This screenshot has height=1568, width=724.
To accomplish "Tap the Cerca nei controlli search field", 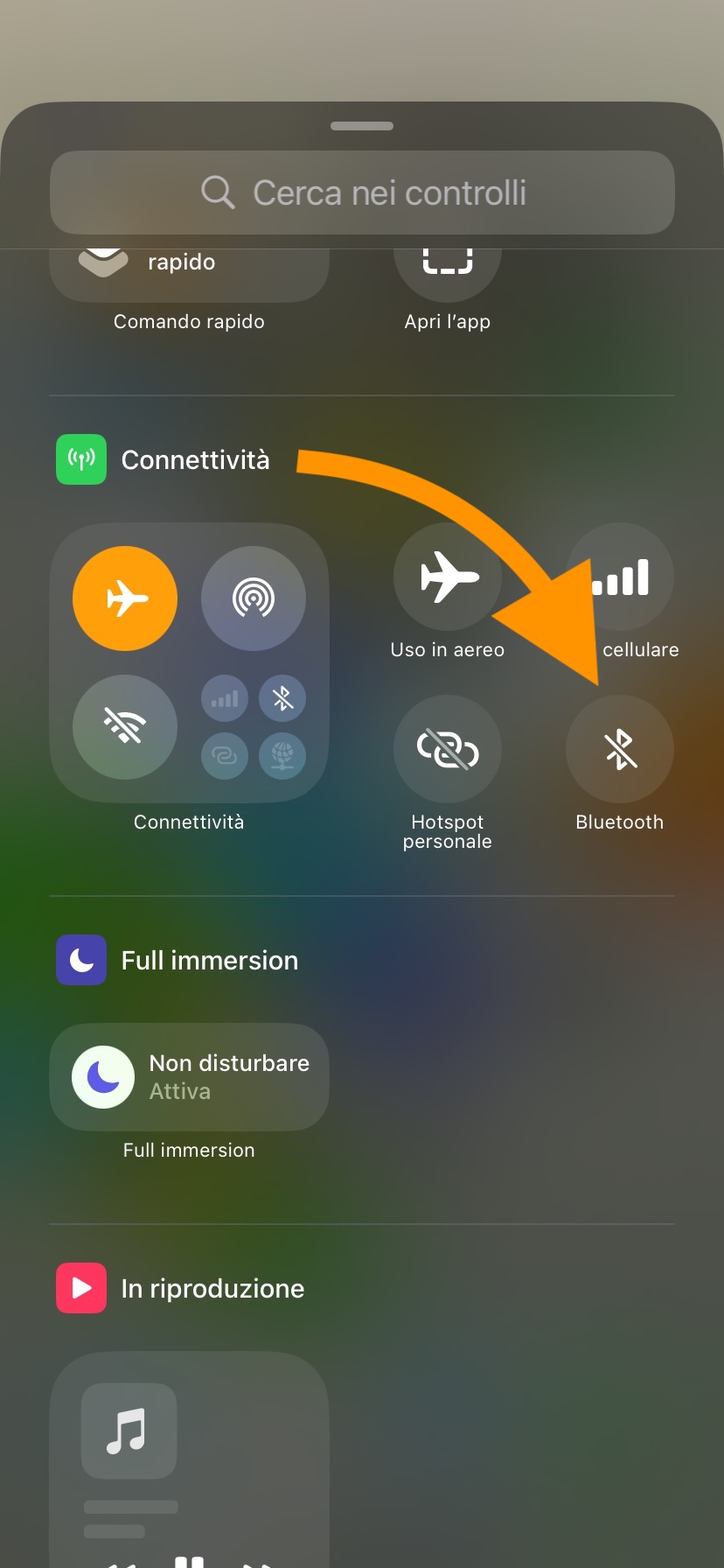I will (362, 192).
